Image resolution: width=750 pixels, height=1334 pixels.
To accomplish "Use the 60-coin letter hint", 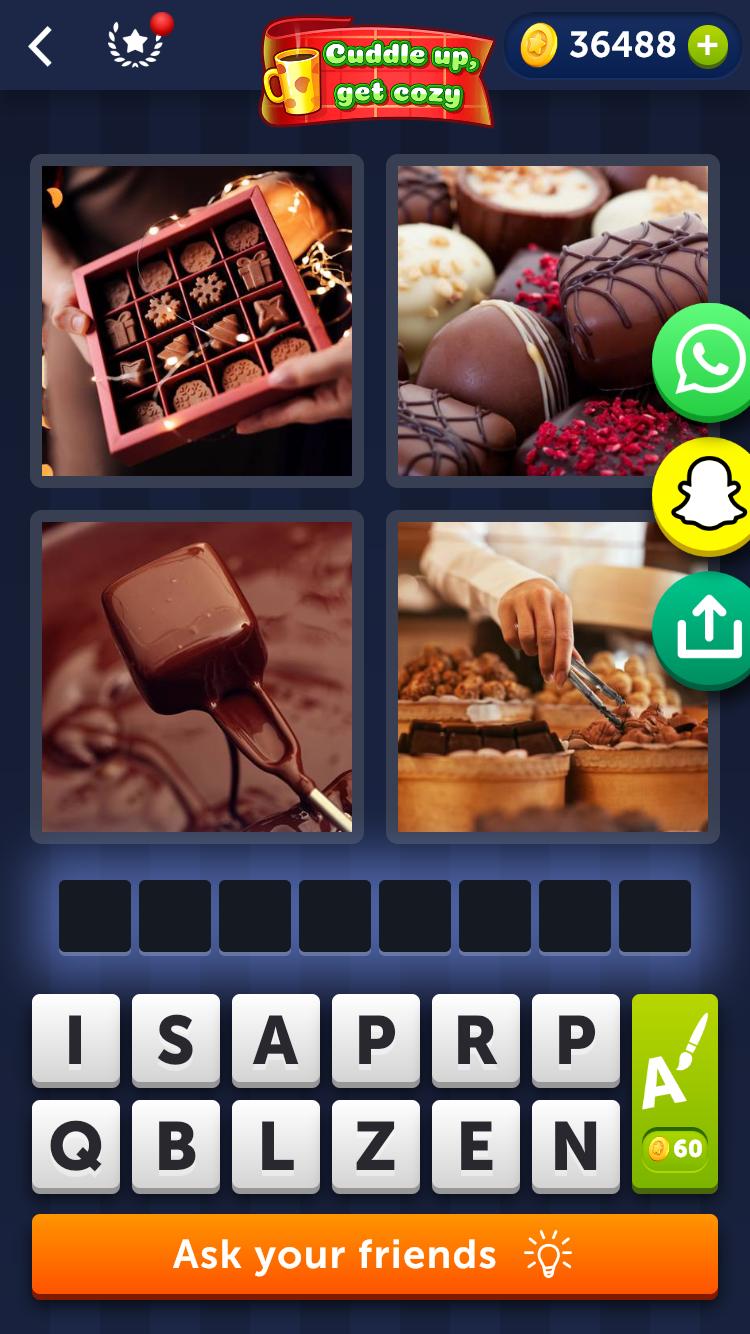I will pos(675,1092).
